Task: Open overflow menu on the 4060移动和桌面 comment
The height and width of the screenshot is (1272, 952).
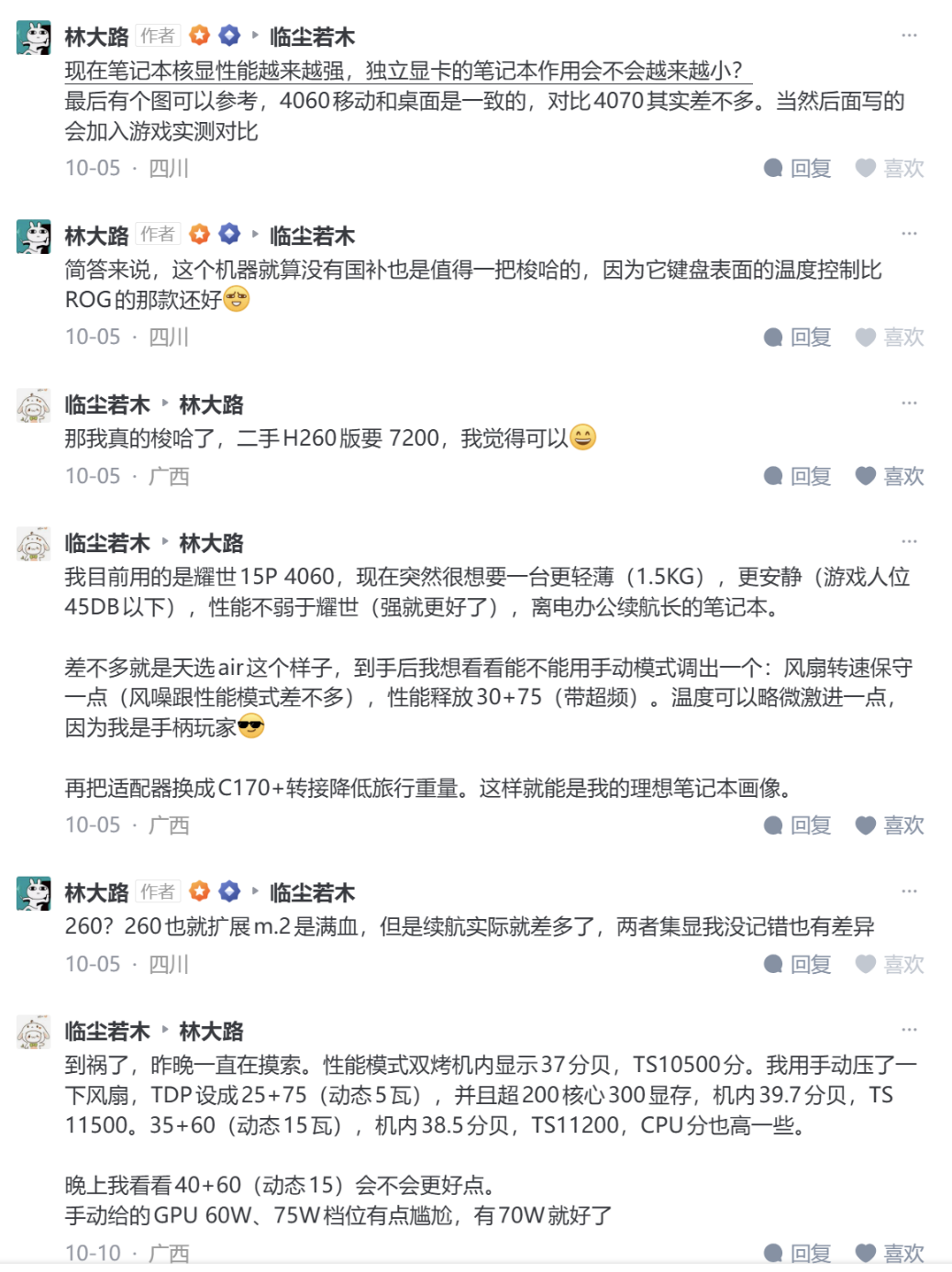Action: tap(909, 35)
